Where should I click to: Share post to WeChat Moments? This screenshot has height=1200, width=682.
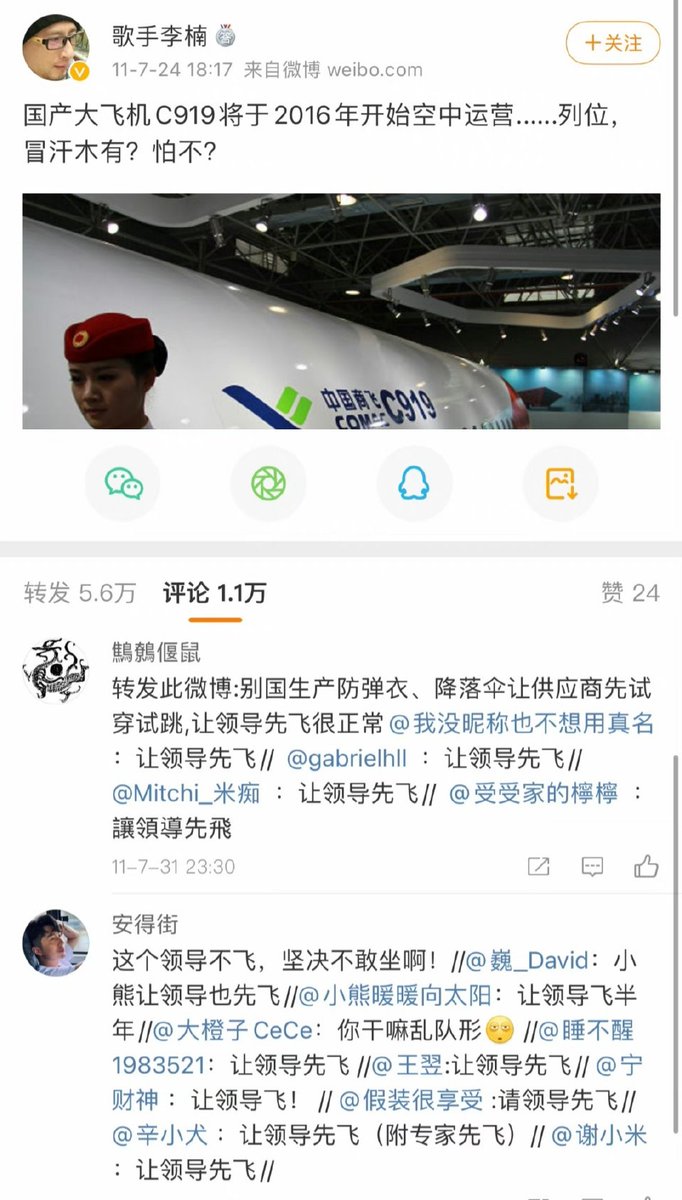(269, 484)
